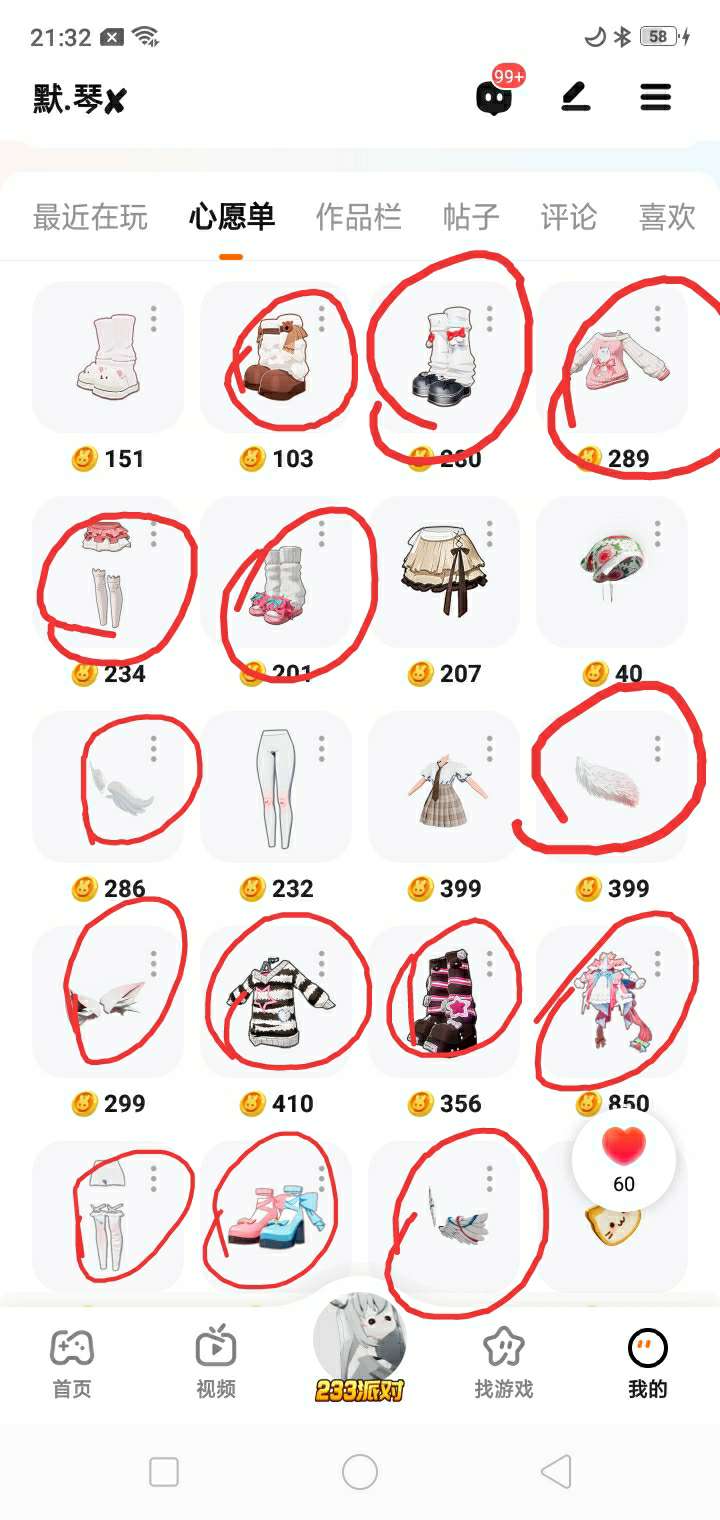Go to the 找游戏 tab
Screen dimensions: 720x1520
[x=503, y=1362]
